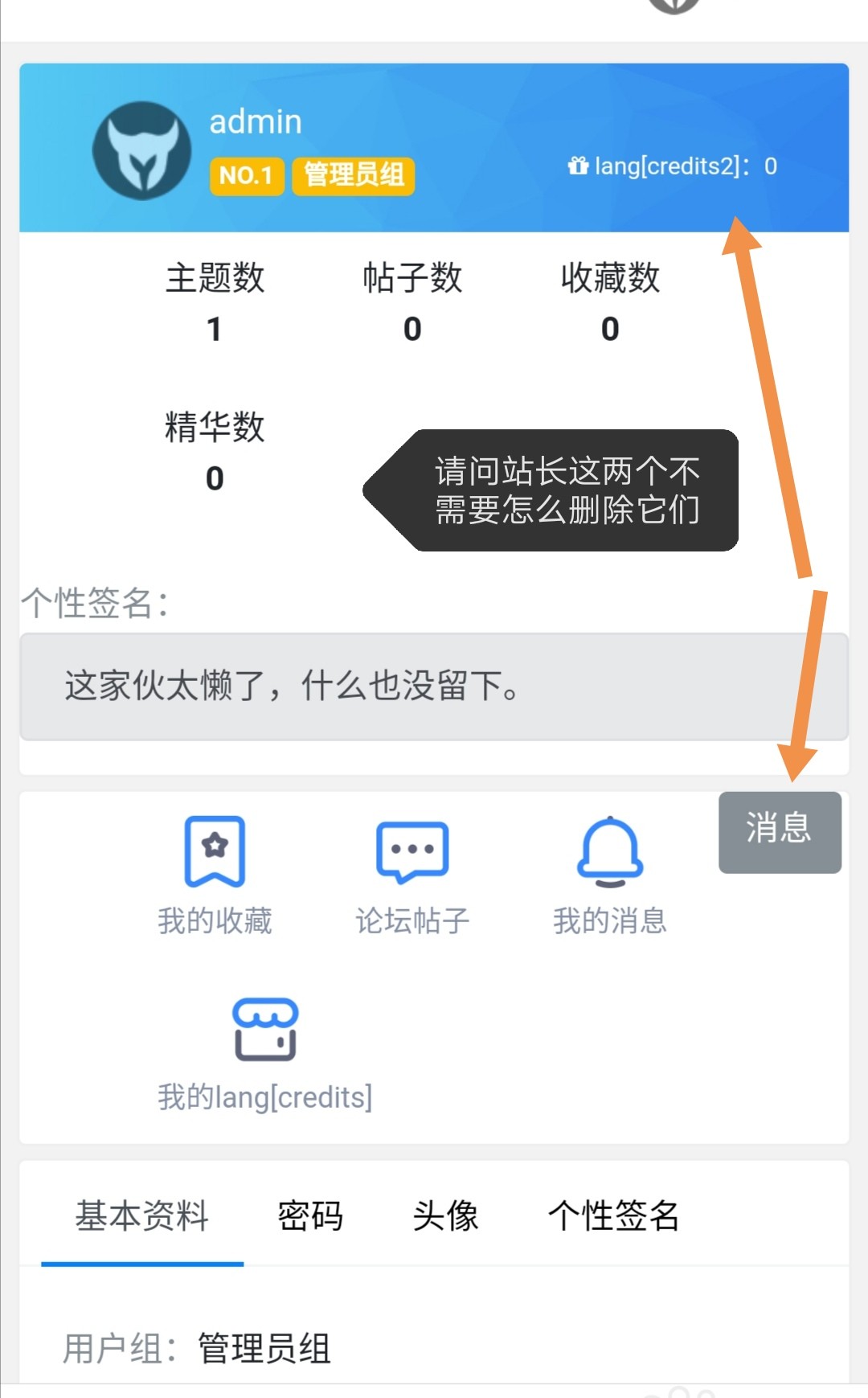868x1398 pixels.
Task: Tap the 管理员组 group badge
Action: pyautogui.click(x=353, y=174)
